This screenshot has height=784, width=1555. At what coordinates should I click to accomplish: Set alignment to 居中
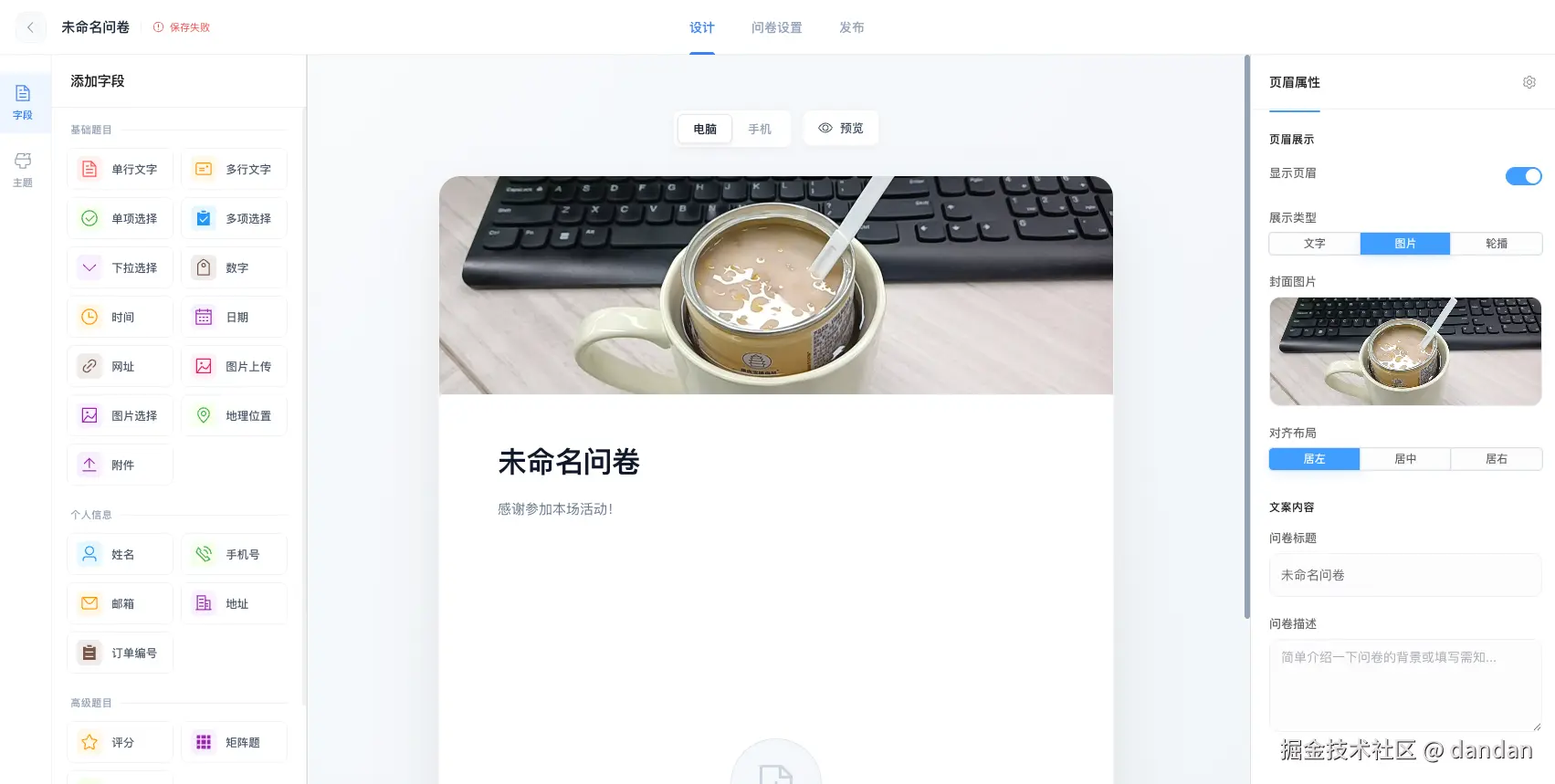pos(1405,459)
